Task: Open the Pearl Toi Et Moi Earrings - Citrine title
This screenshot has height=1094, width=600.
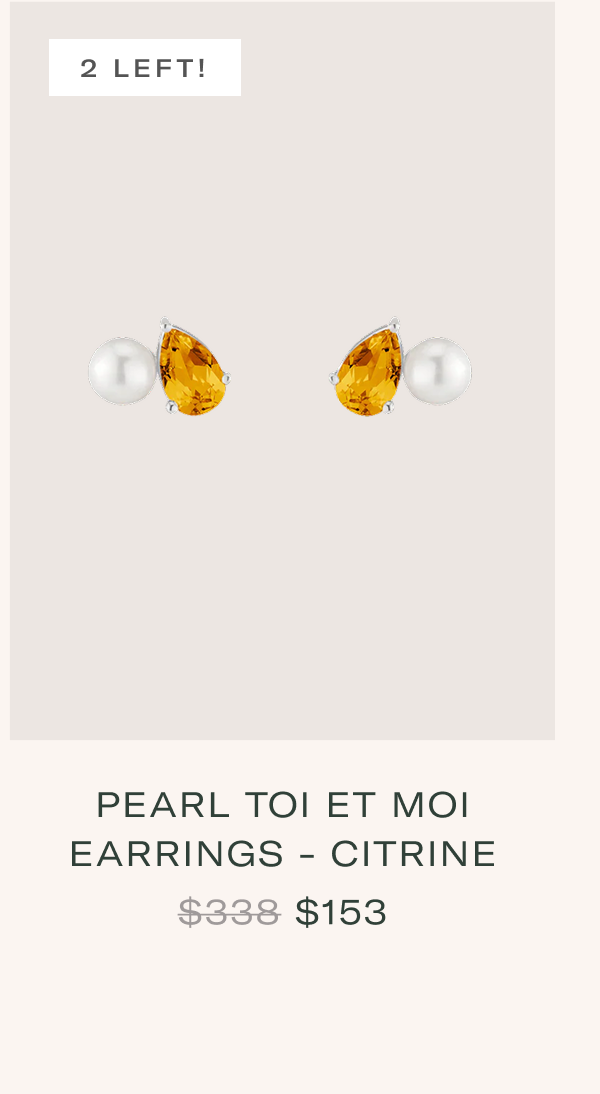Action: pyautogui.click(x=283, y=829)
